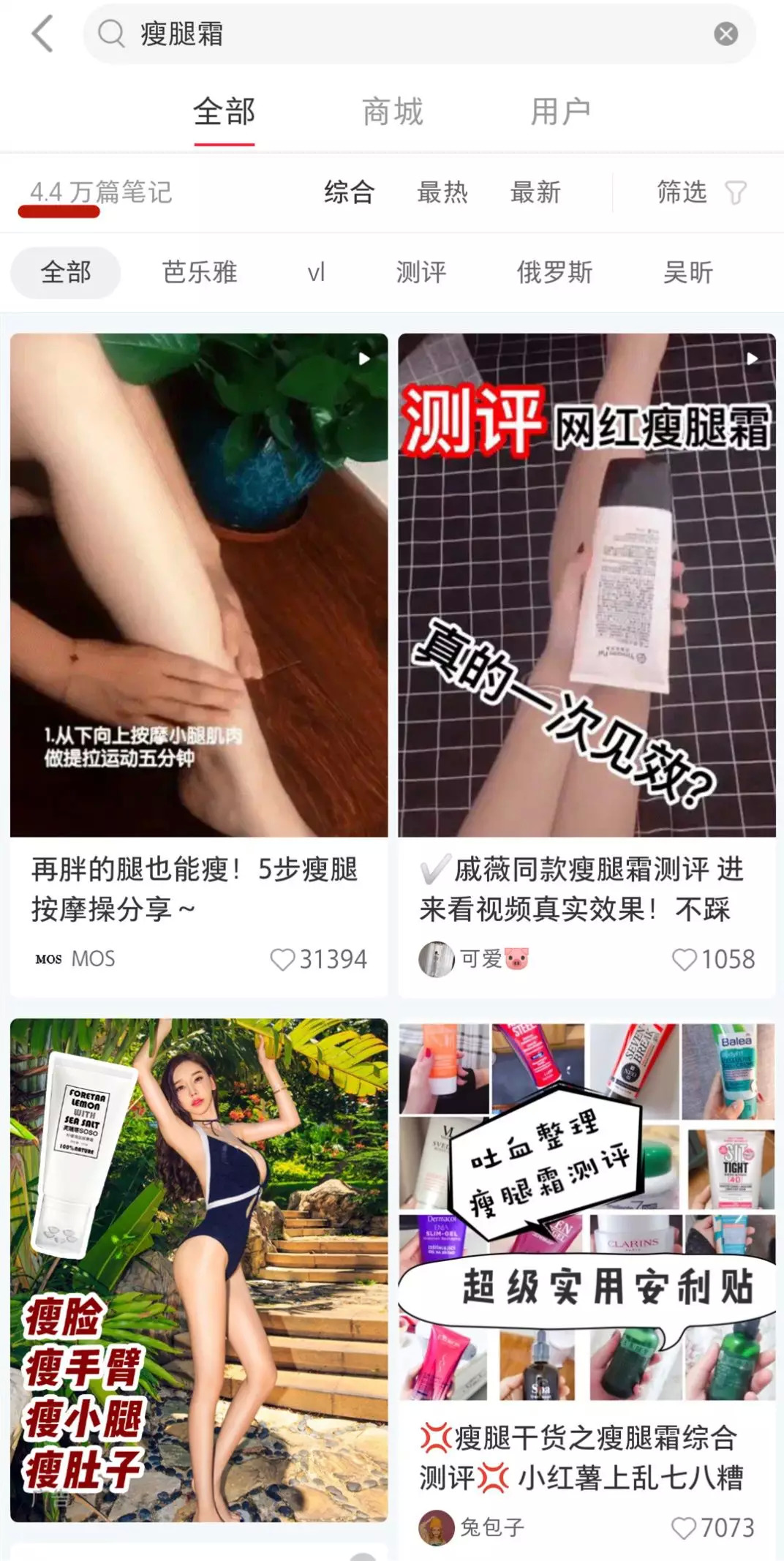Select the 吴昕 filter chip
Viewport: 784px width, 1561px height.
pos(687,273)
